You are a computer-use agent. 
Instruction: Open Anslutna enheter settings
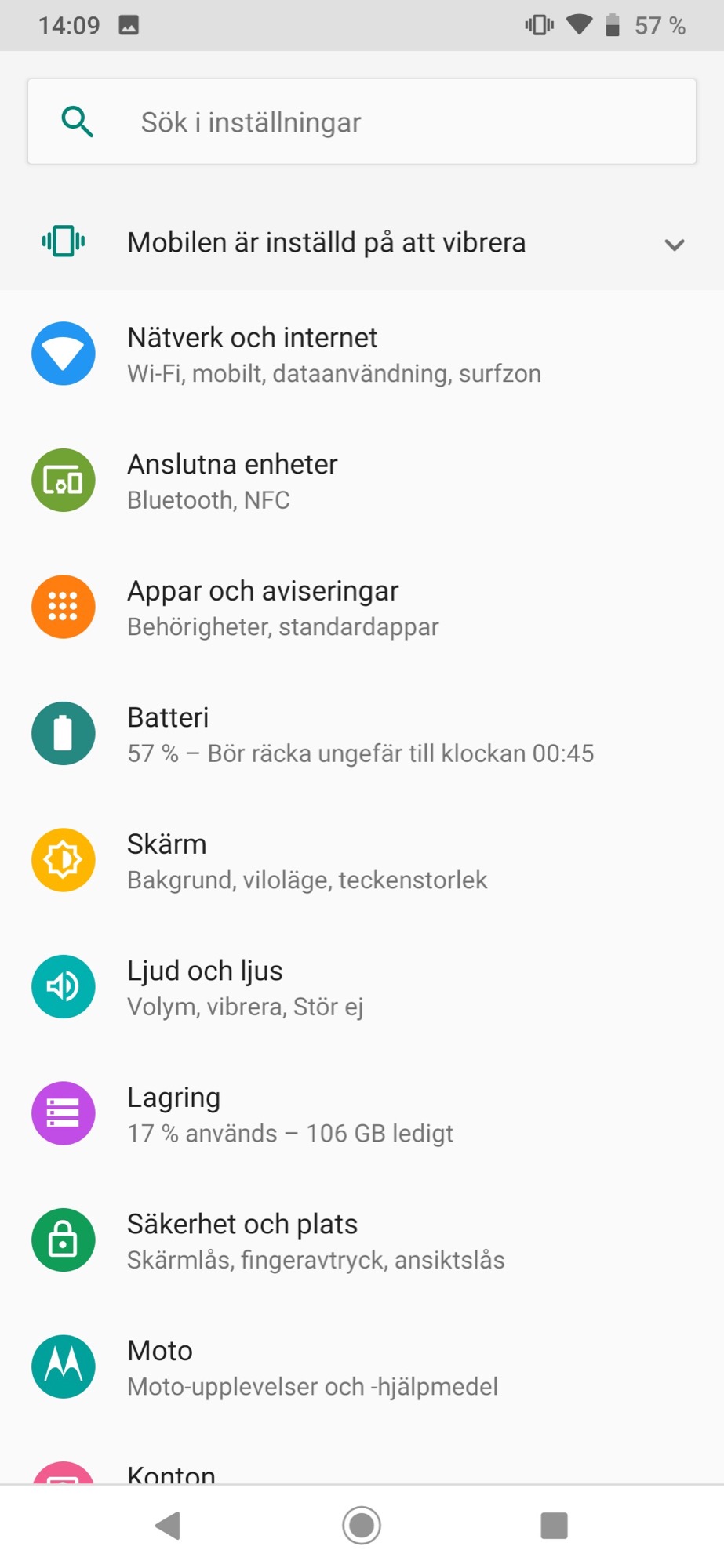(x=362, y=481)
